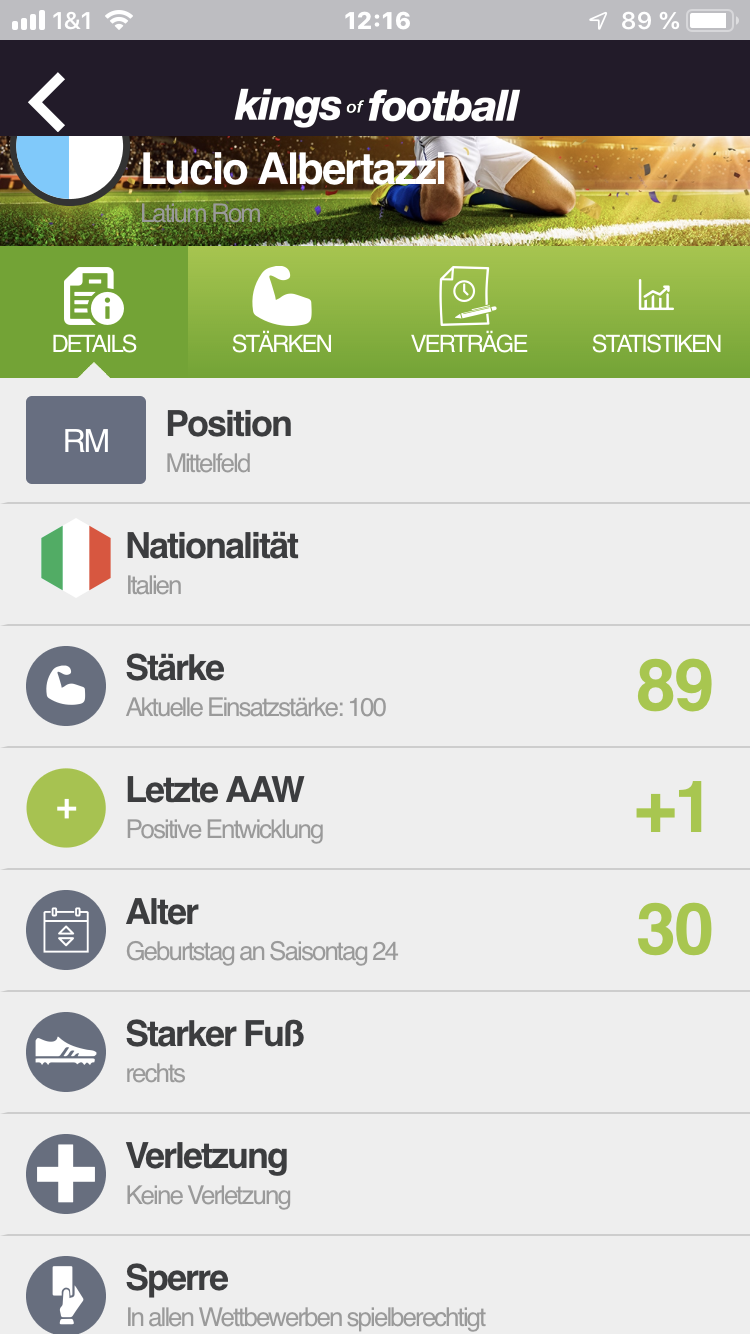
Task: Show the Statistiken tab
Action: tap(656, 312)
